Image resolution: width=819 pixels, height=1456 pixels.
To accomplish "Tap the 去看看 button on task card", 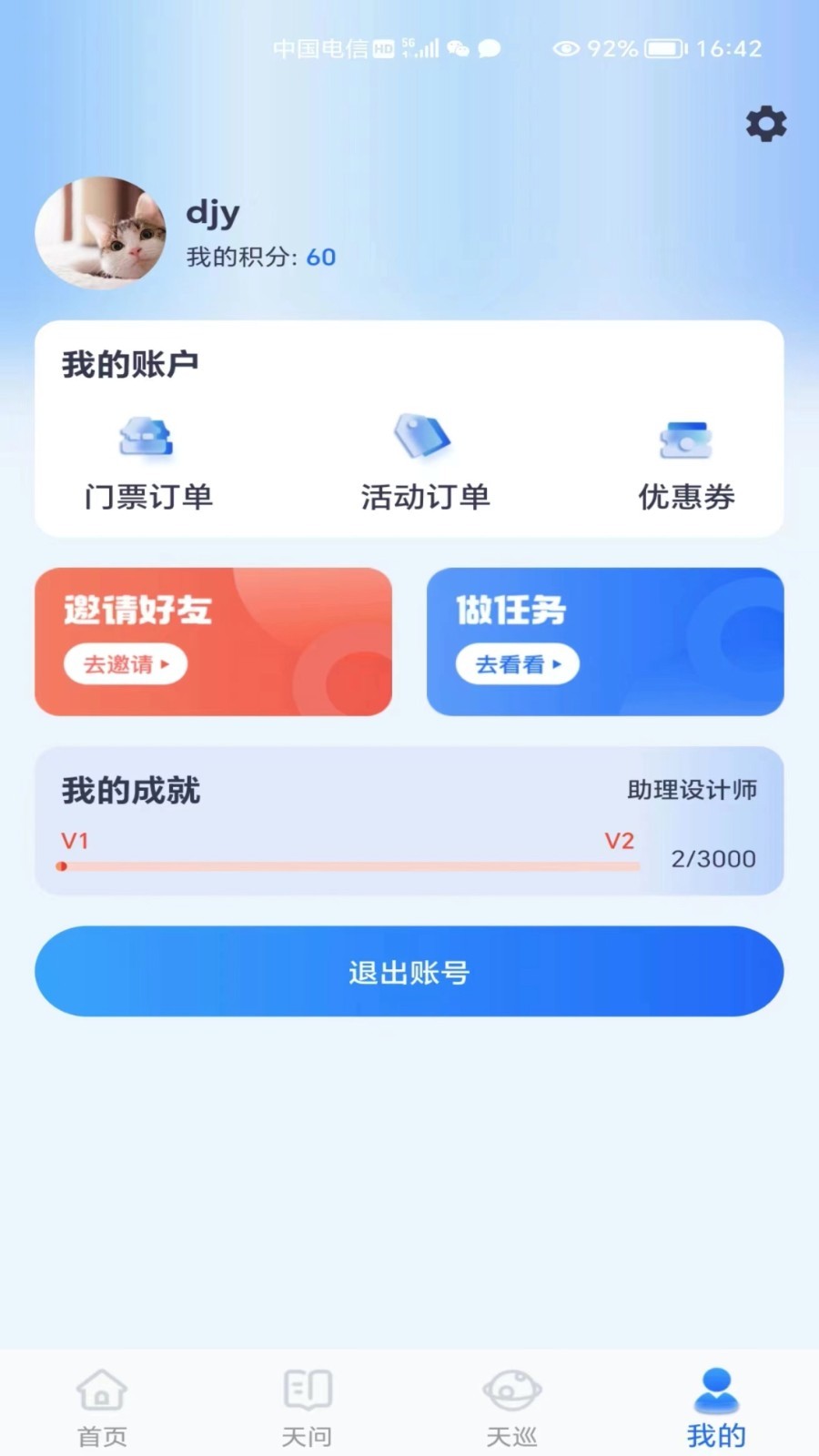I will click(x=517, y=664).
